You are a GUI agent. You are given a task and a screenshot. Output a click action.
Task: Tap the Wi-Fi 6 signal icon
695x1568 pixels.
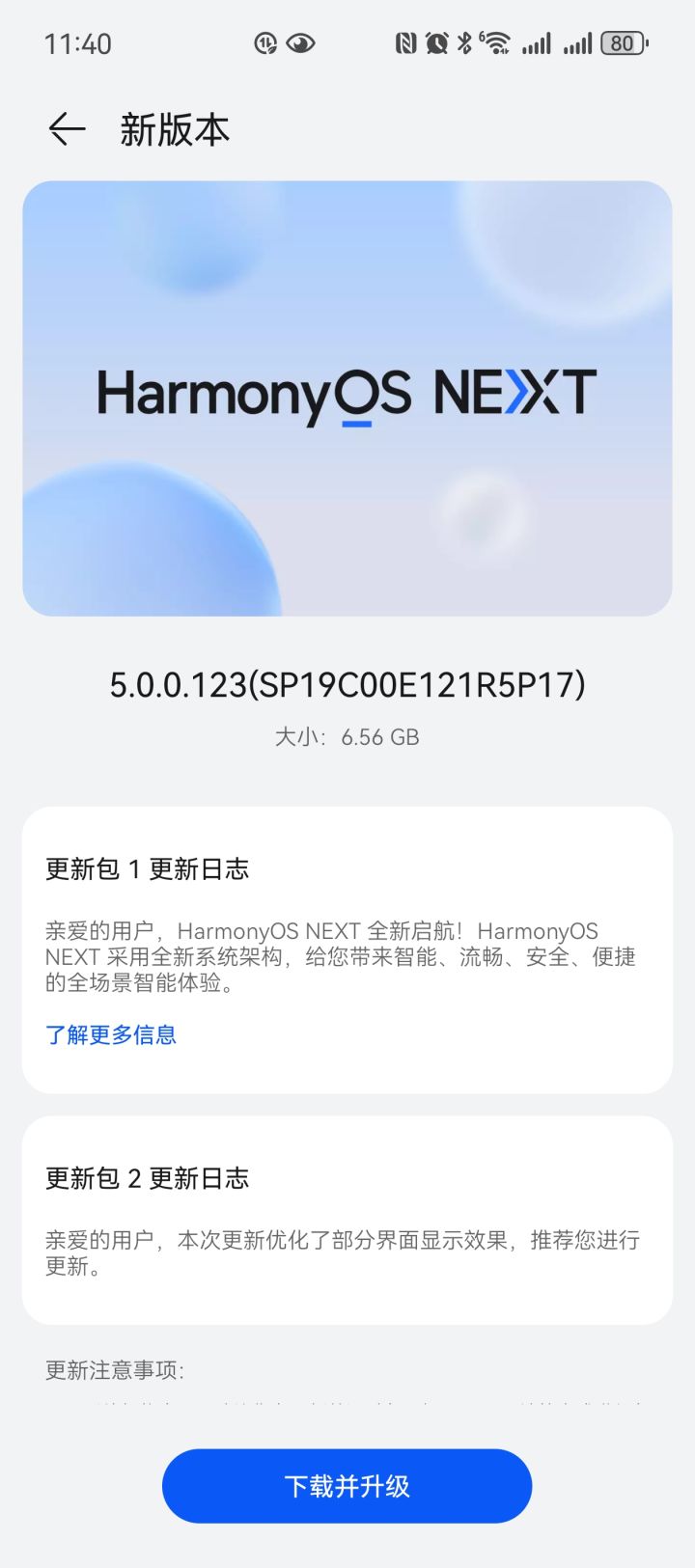point(496,42)
